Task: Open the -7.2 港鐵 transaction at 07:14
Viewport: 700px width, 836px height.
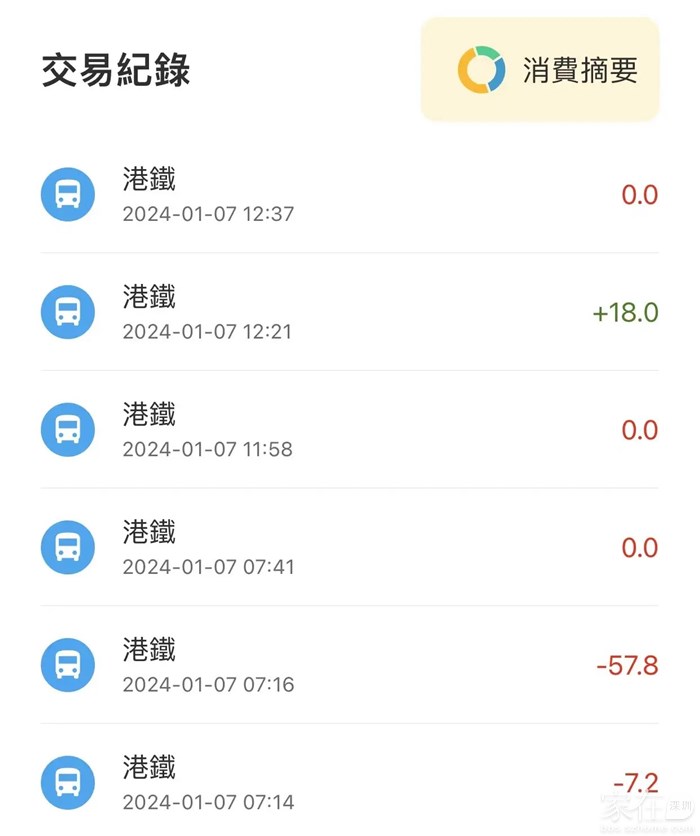Action: pos(349,783)
